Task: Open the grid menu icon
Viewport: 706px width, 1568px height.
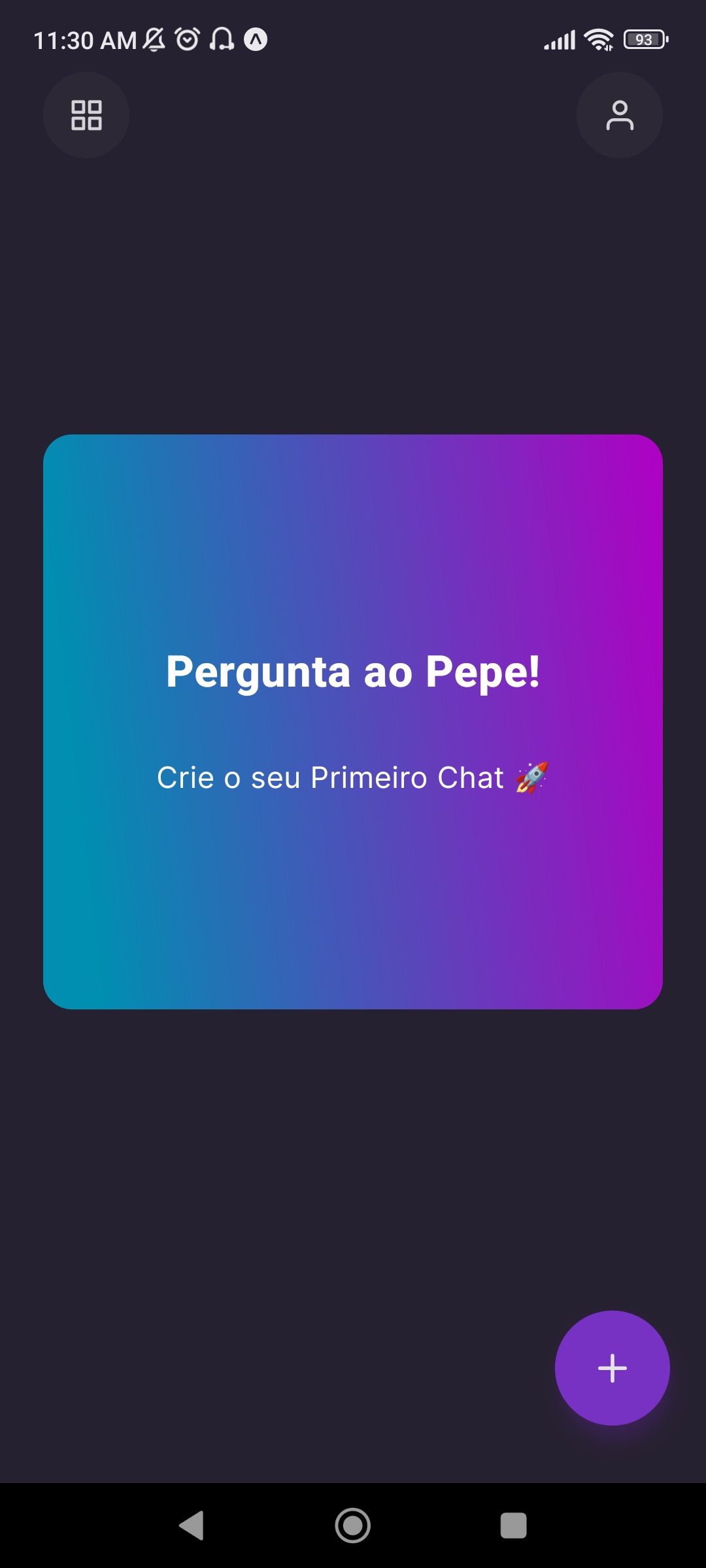Action: (x=86, y=115)
